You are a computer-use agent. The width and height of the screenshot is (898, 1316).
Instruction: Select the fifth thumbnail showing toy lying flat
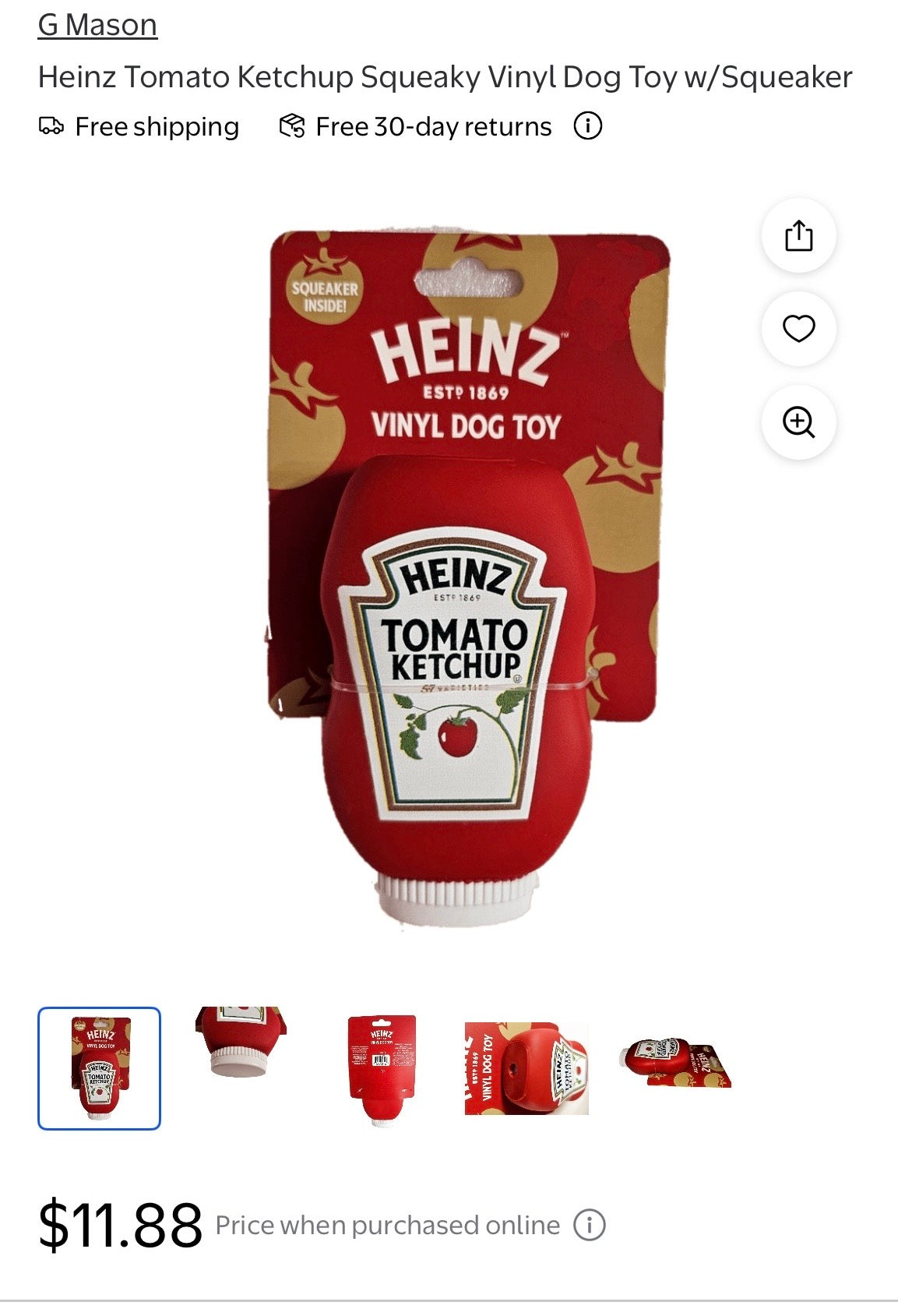pyautogui.click(x=674, y=1063)
